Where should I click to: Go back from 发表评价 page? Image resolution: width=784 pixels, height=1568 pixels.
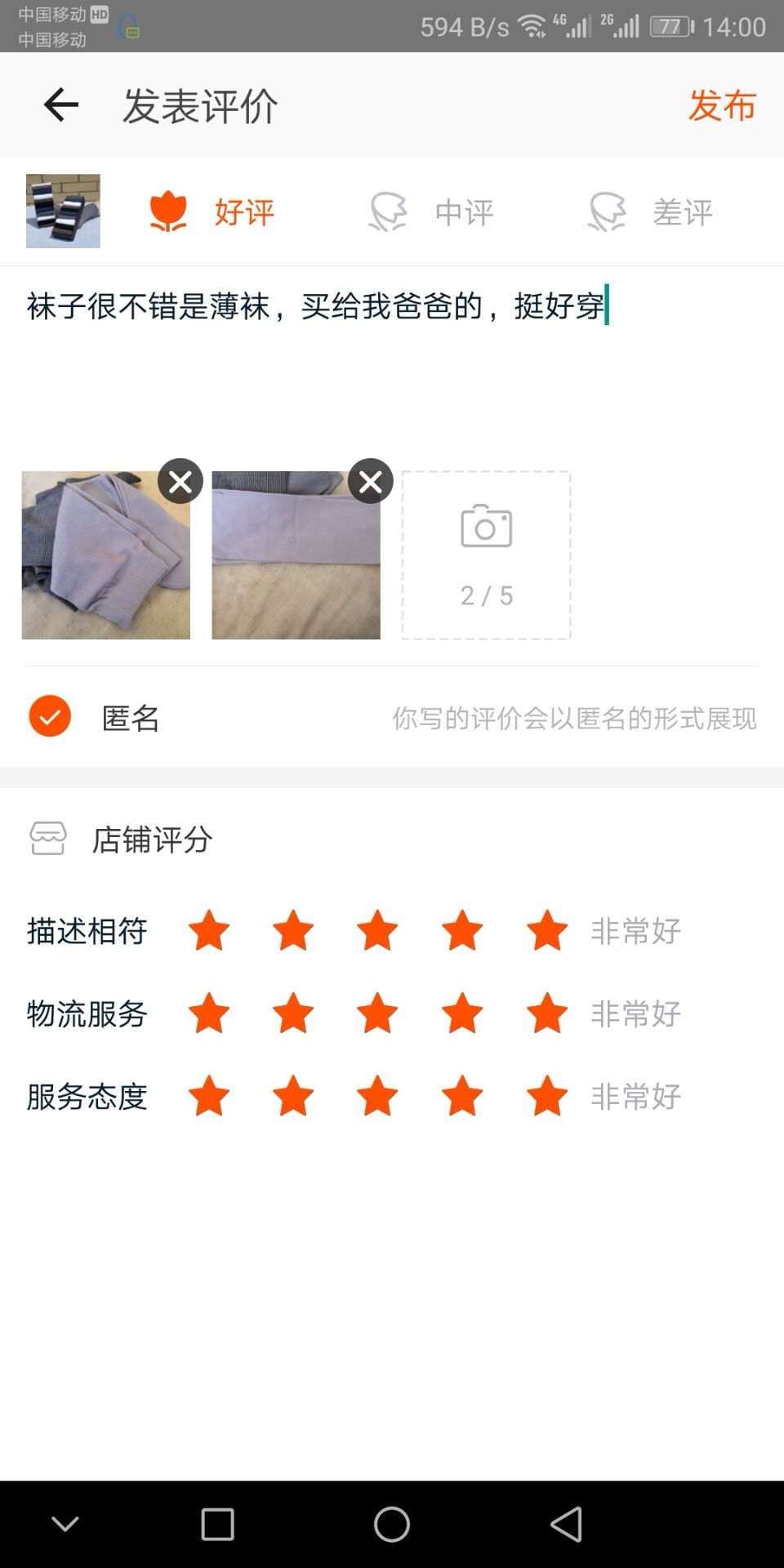coord(61,105)
